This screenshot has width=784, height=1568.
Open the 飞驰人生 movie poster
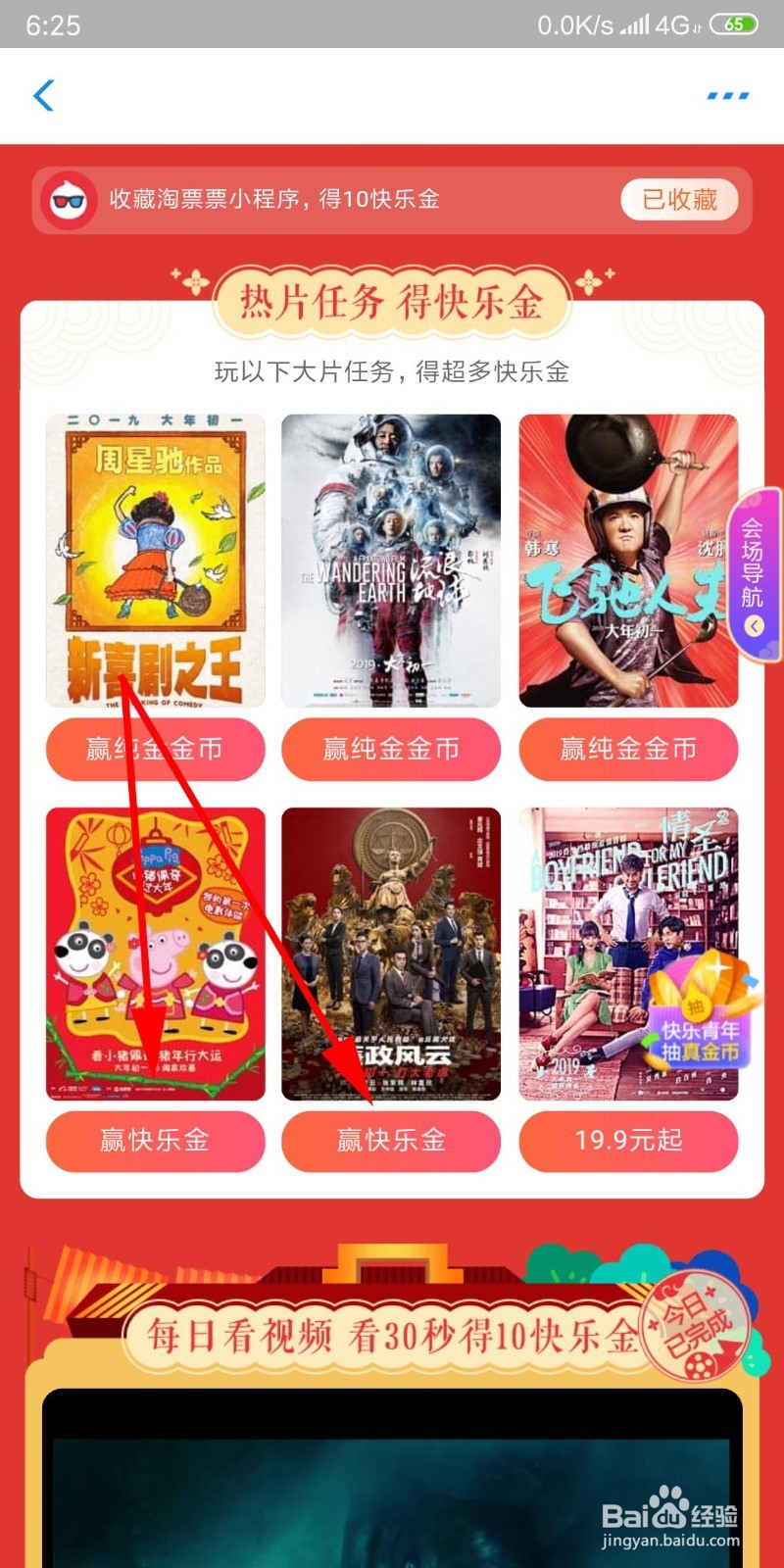pos(628,559)
